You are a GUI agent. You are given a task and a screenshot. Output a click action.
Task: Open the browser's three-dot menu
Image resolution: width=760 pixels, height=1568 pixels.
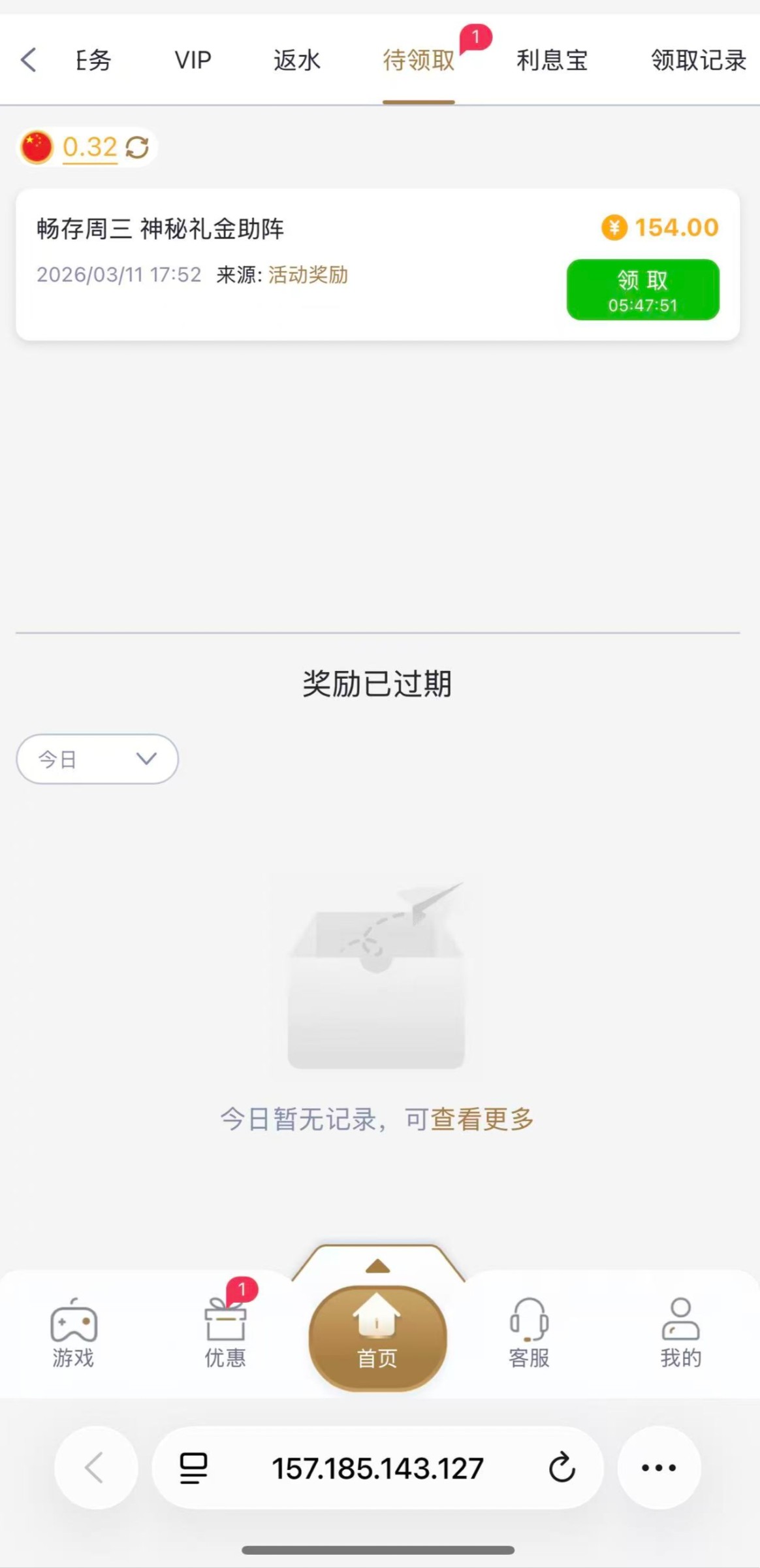coord(659,1468)
